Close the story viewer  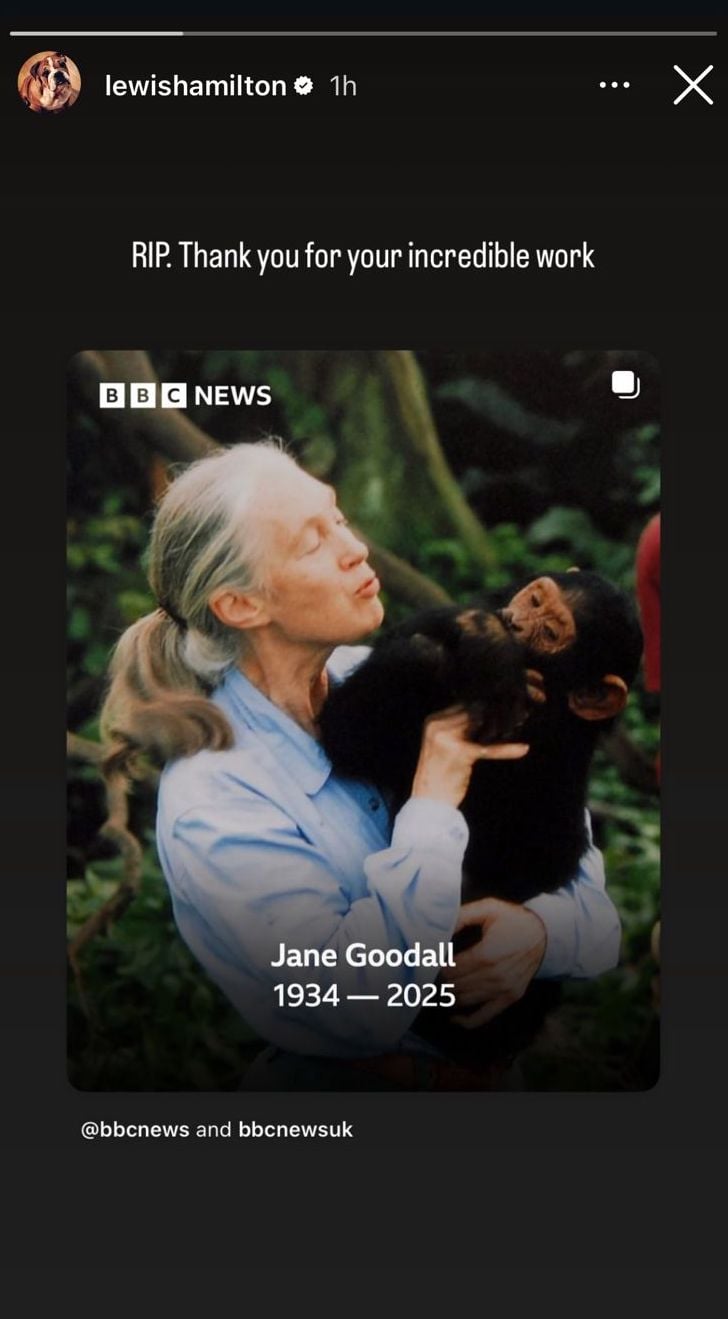693,86
